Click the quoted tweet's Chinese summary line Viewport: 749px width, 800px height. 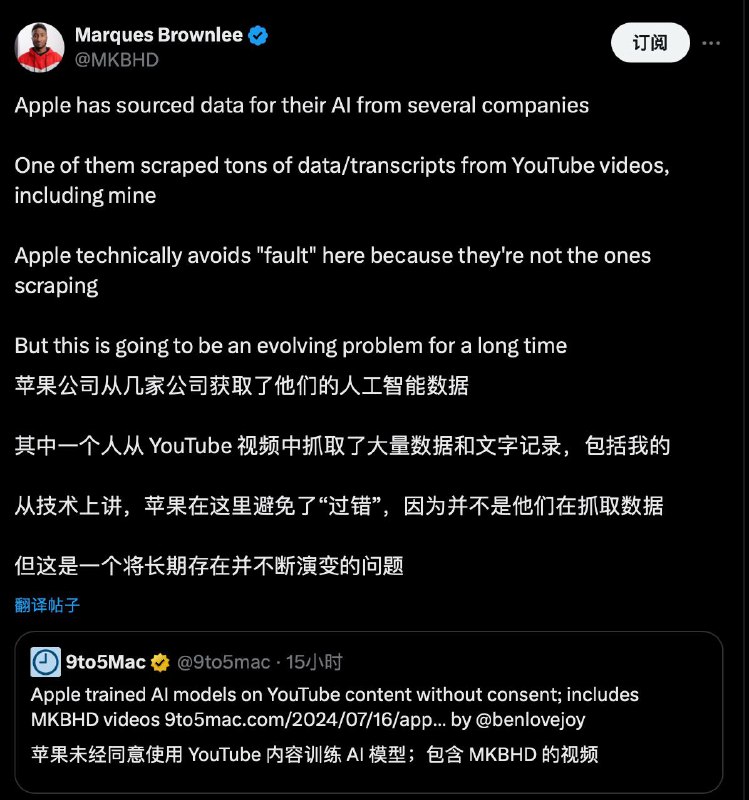coord(320,756)
